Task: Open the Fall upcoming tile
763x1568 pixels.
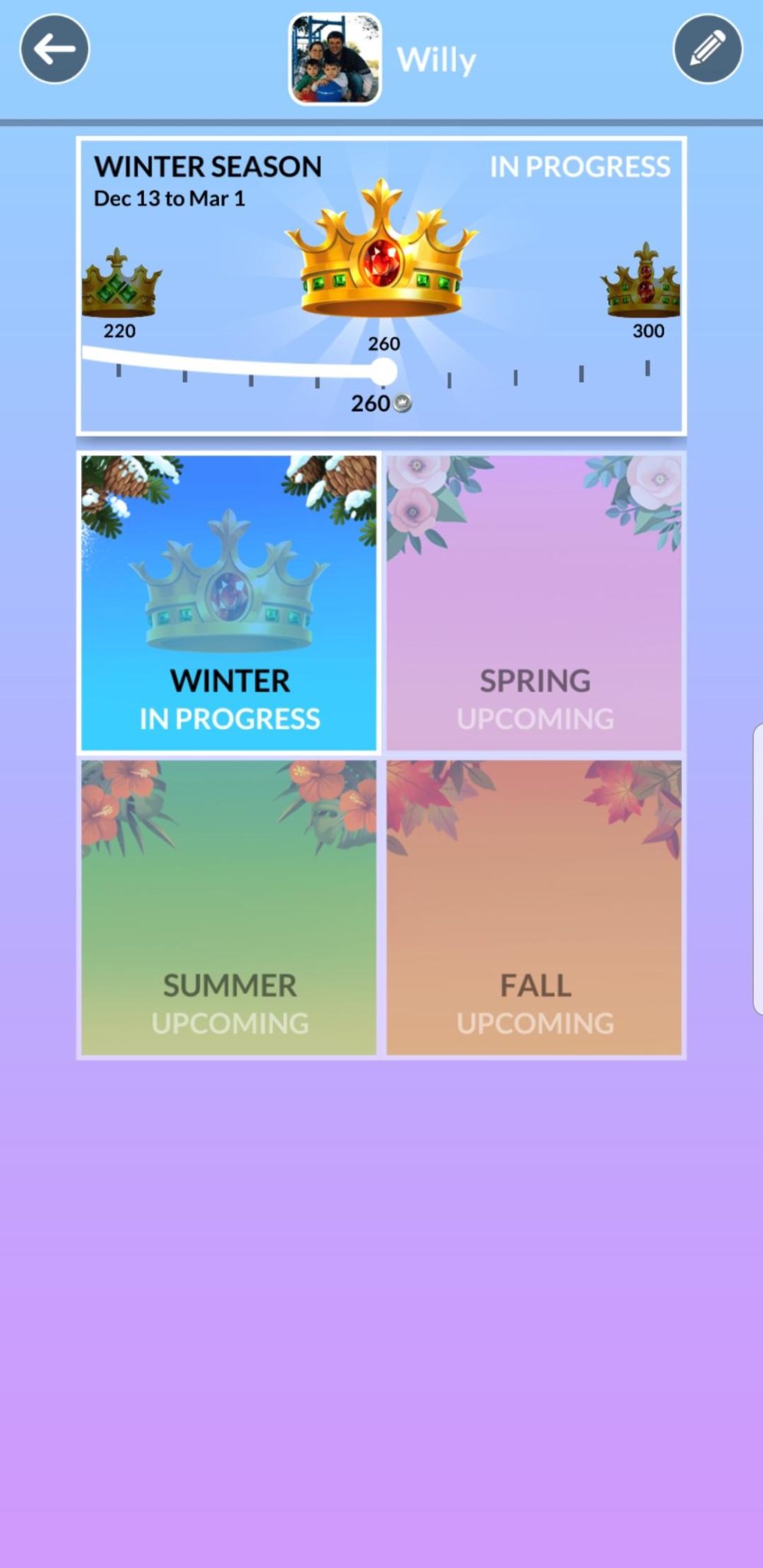Action: tap(534, 908)
